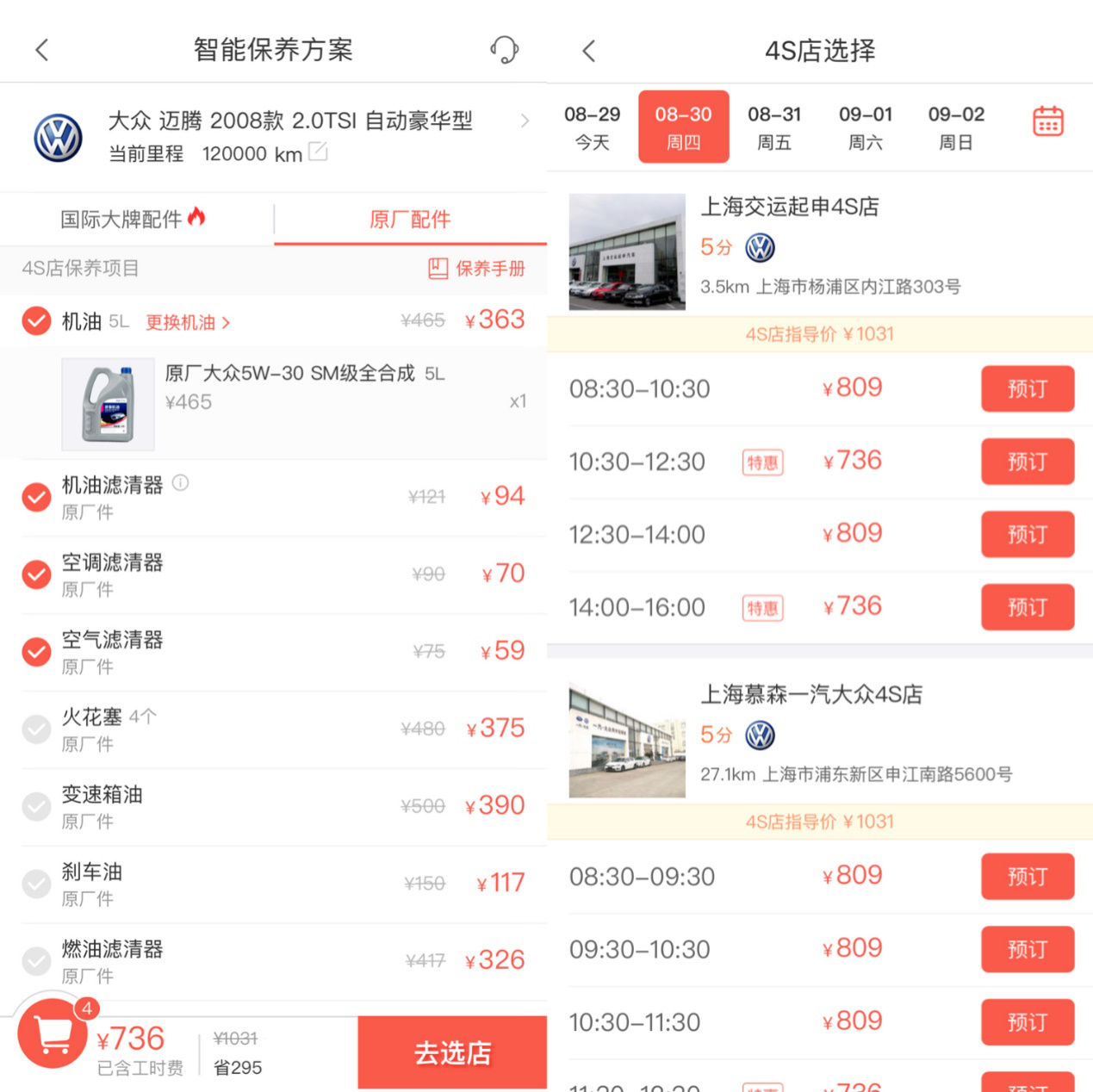Open the calendar date picker
Image resolution: width=1093 pixels, height=1092 pixels.
coord(1047,121)
